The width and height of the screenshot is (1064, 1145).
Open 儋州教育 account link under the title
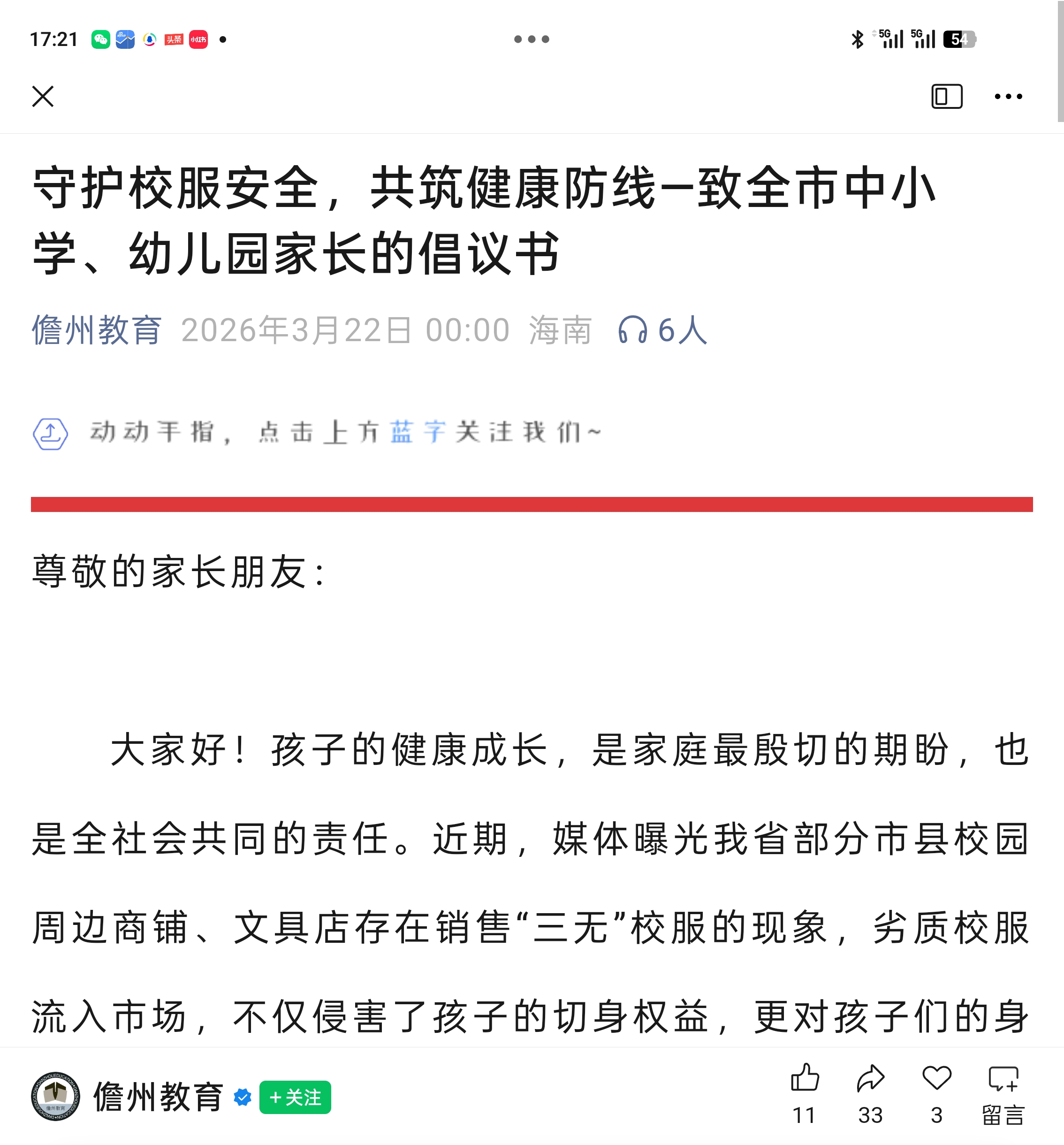click(x=97, y=331)
